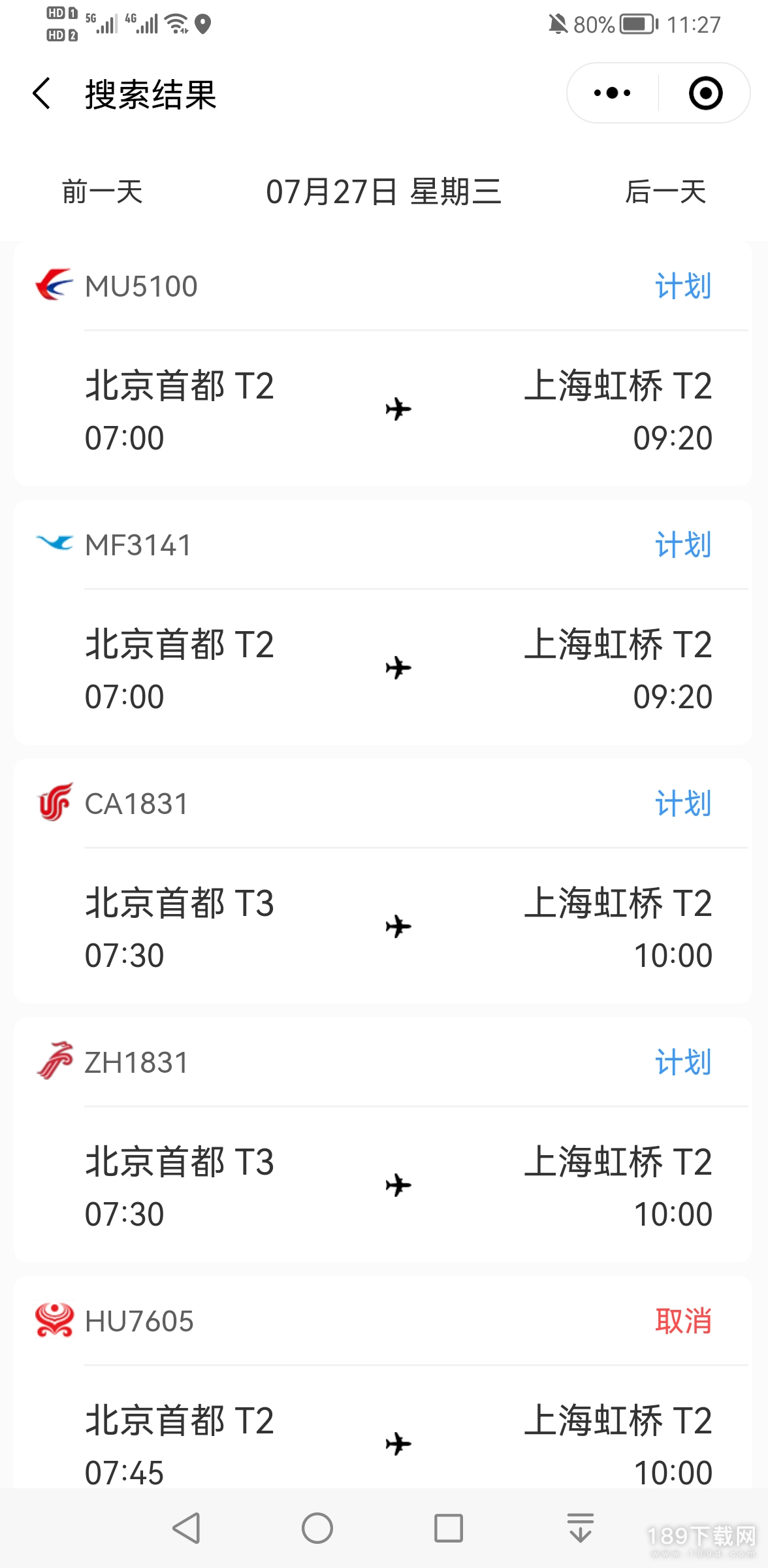Screen dimensions: 768x1568
Task: Open flight ZH1831 details
Action: pyautogui.click(x=383, y=1140)
